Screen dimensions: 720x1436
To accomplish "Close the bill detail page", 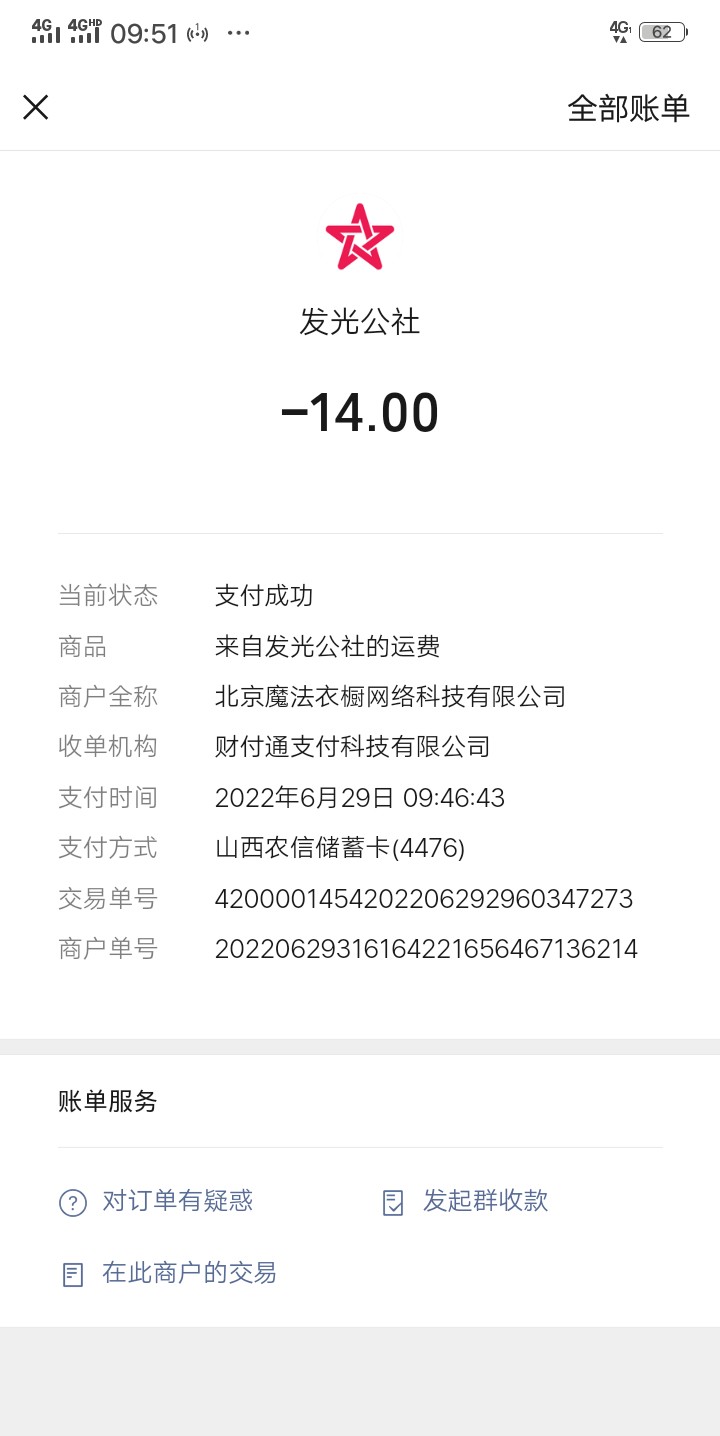I will coord(36,107).
